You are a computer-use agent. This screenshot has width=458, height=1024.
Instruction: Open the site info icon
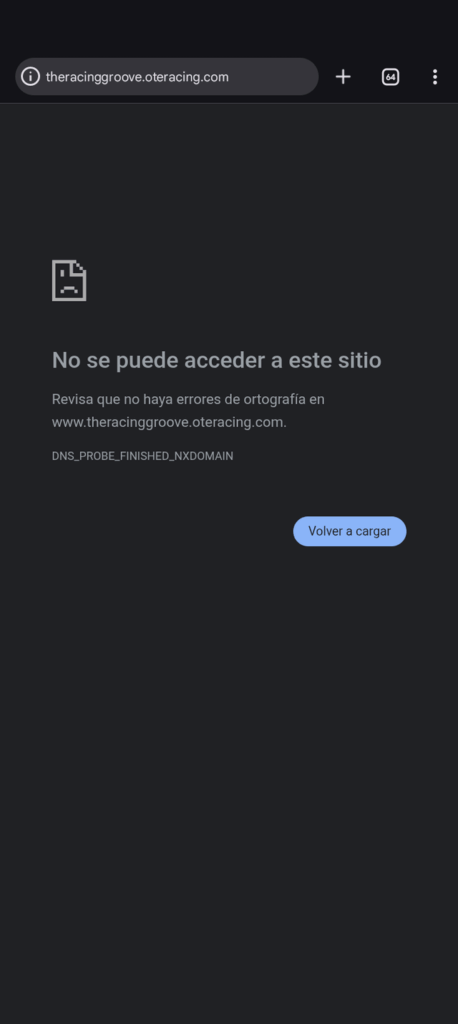[30, 76]
